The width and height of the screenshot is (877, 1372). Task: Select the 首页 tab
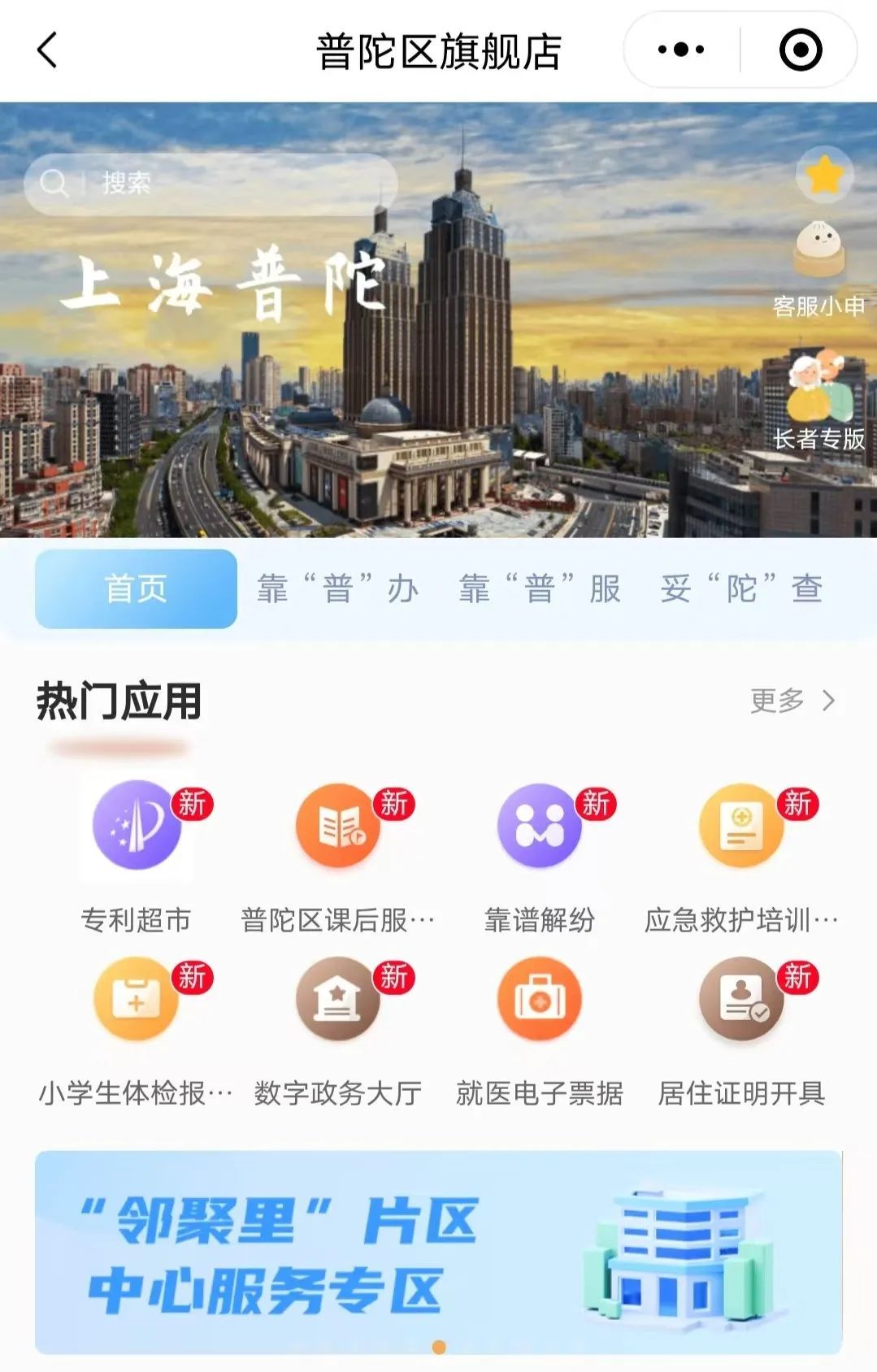click(136, 588)
